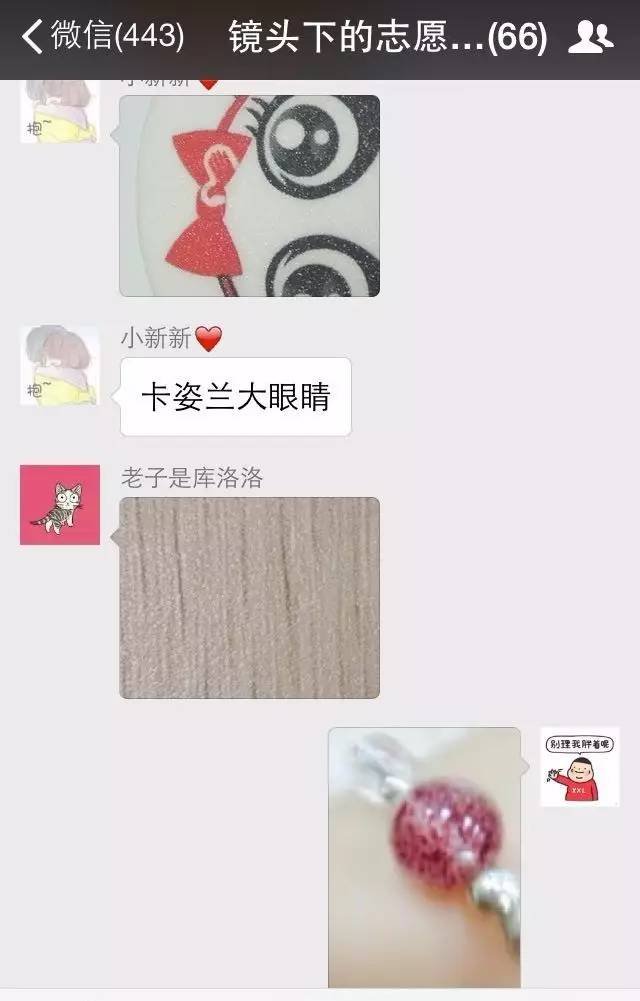
Task: Open the big-eyes cartoon image message
Action: [250, 195]
